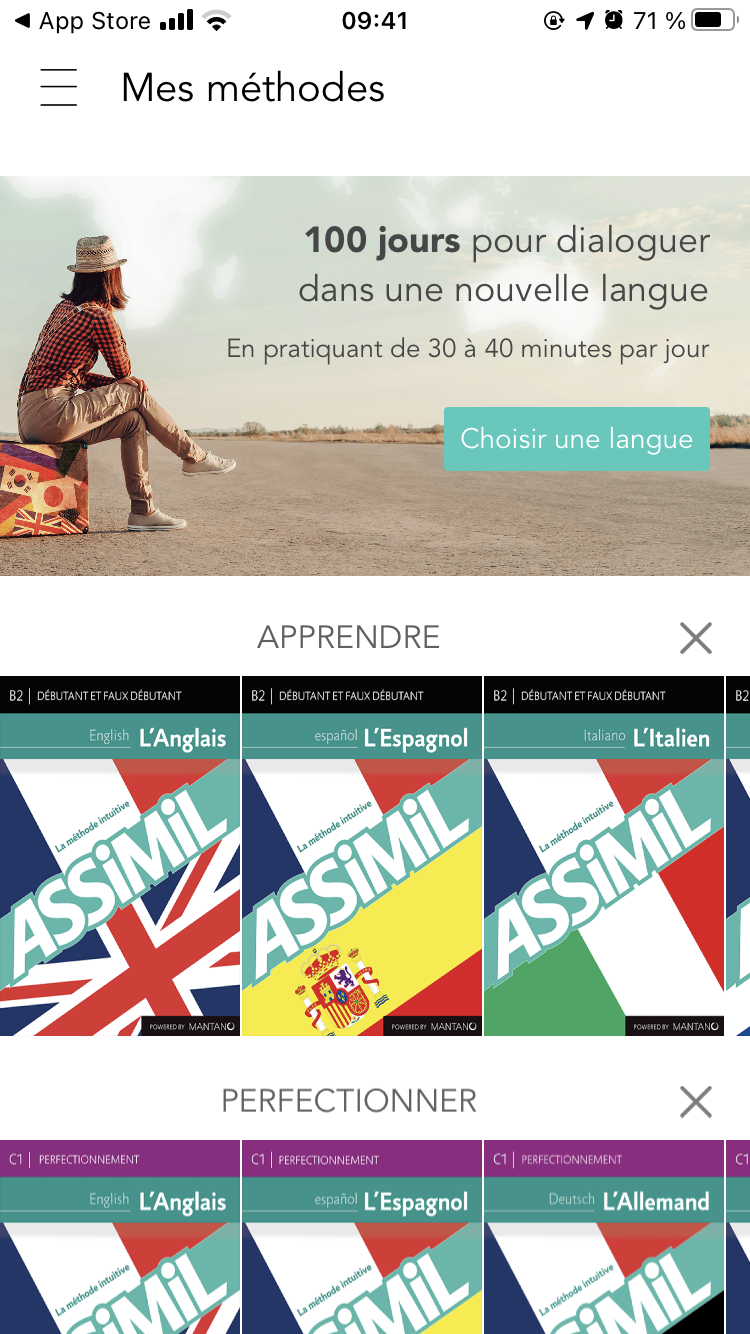Open the beginner L'Anglais course
The width and height of the screenshot is (750, 1334).
pos(120,856)
